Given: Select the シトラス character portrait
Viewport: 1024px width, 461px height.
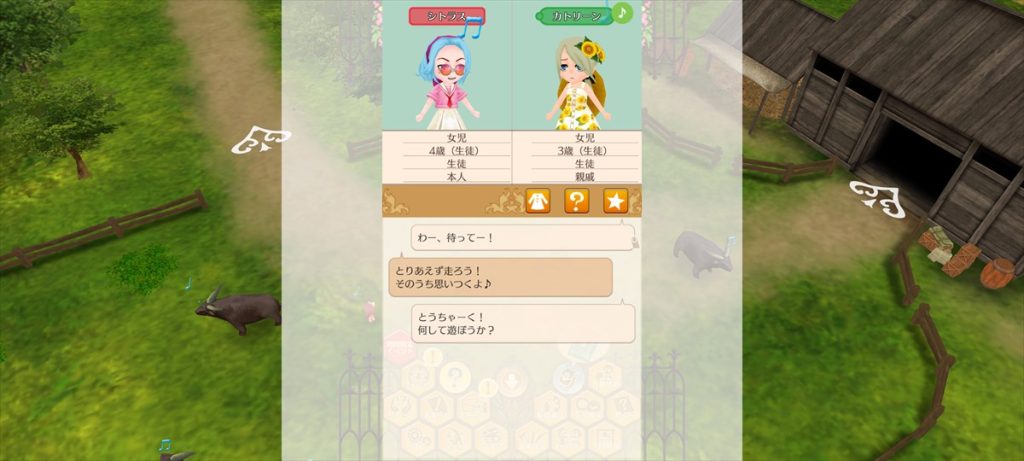Looking at the screenshot, I should (446, 80).
